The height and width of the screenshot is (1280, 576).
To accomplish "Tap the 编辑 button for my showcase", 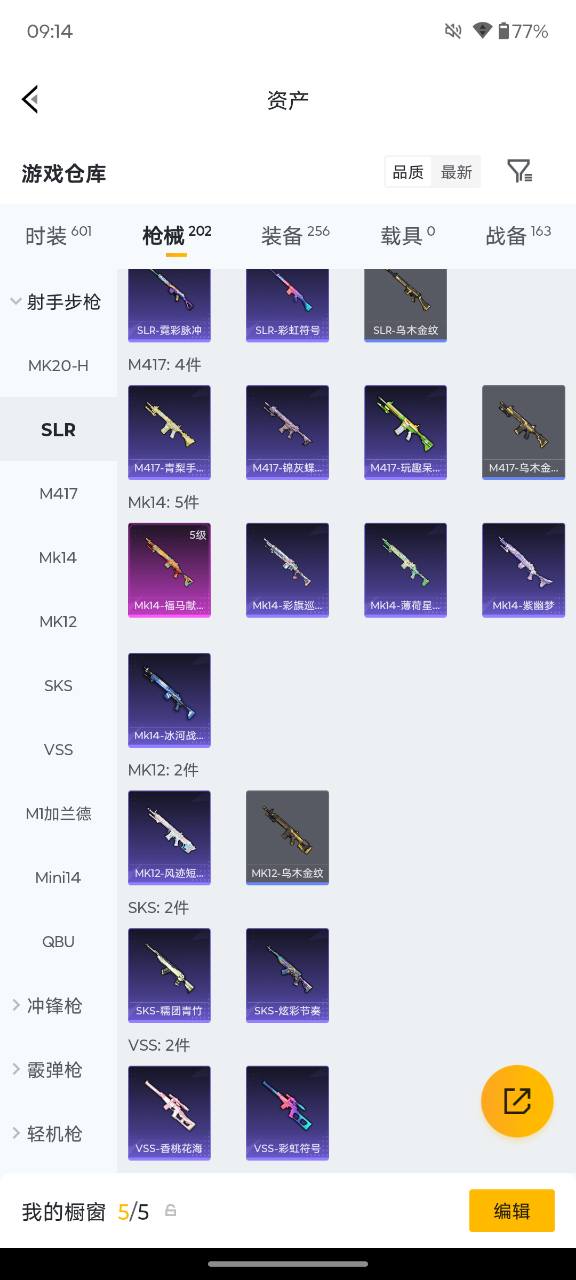I will pyautogui.click(x=512, y=1211).
